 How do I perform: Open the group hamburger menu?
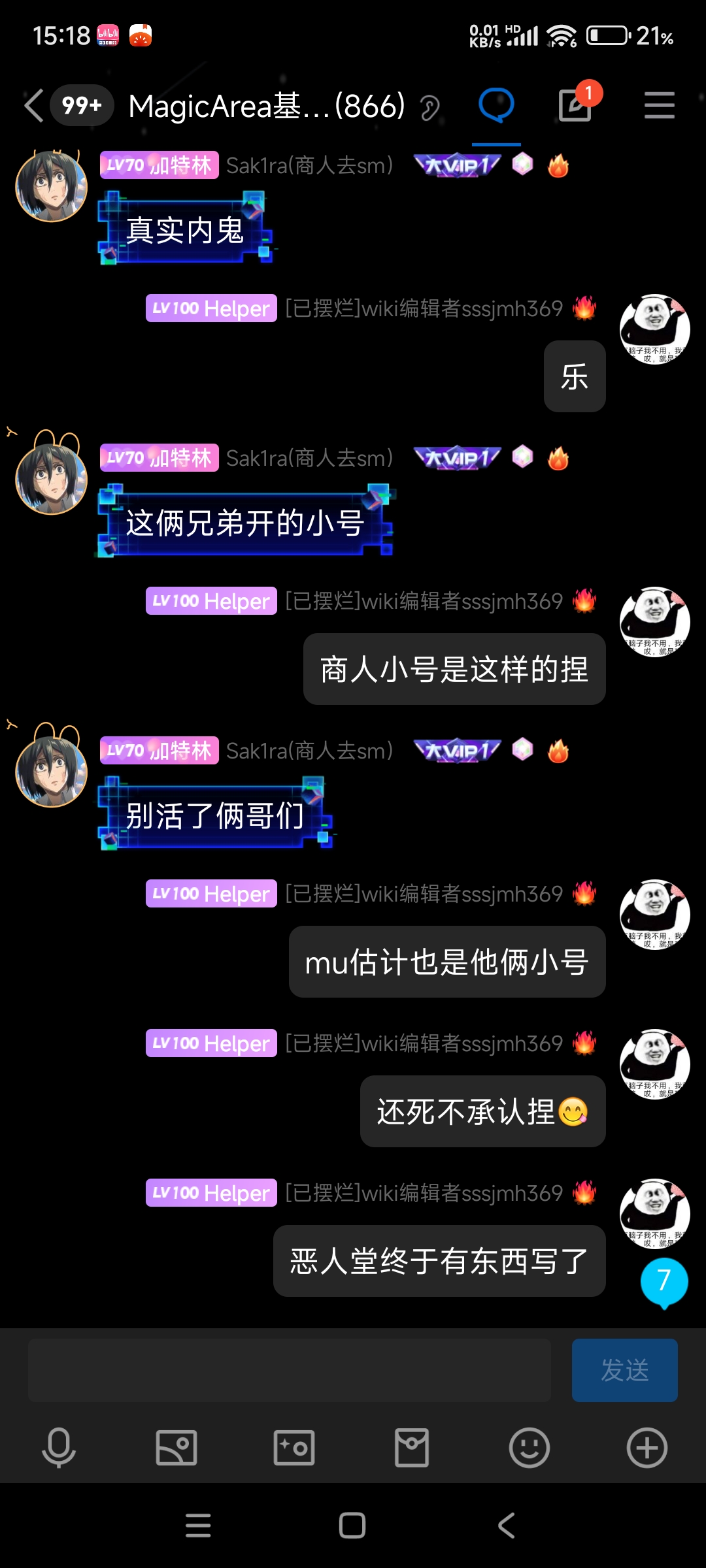click(659, 106)
